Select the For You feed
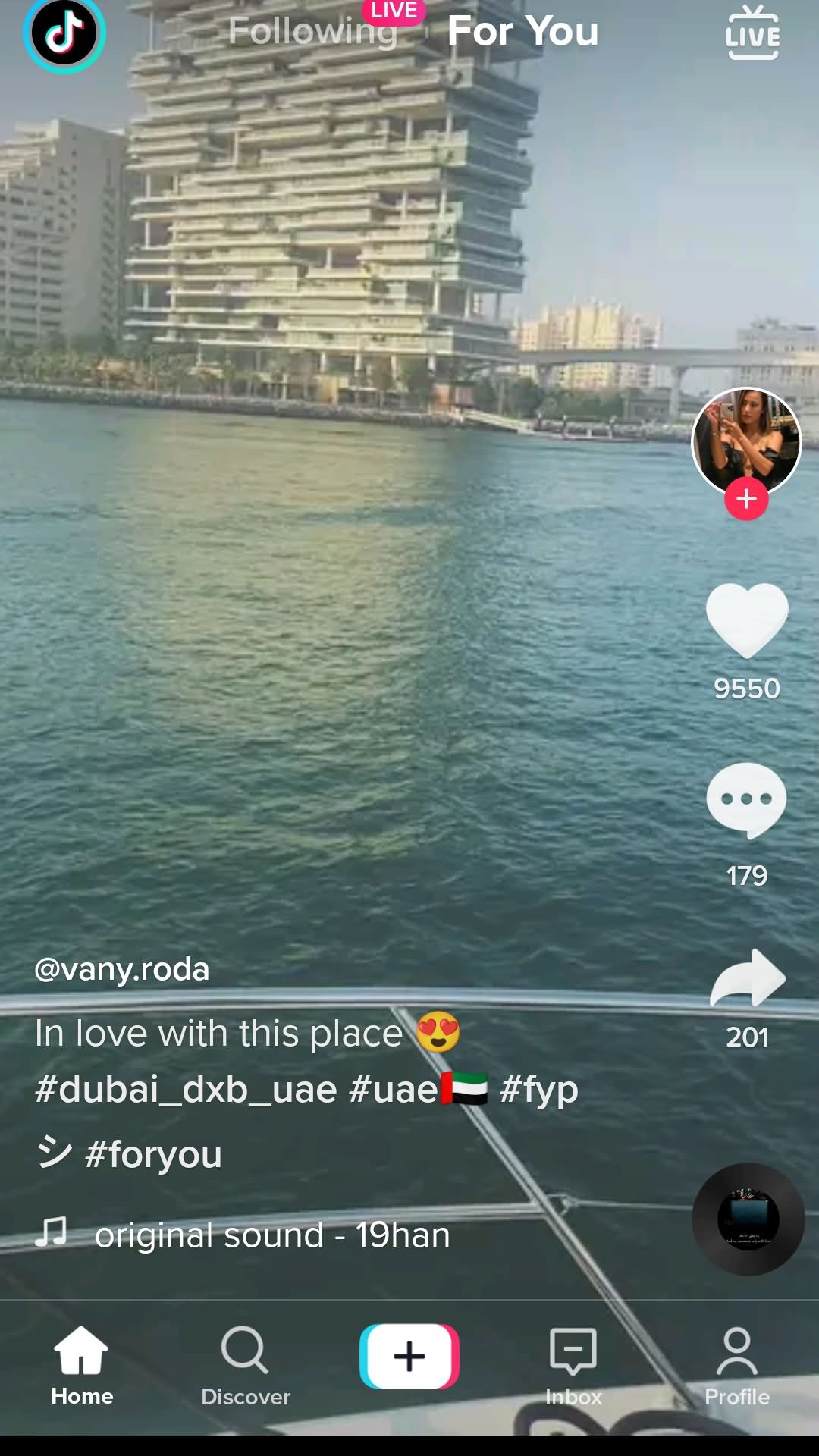The image size is (819, 1456). [x=523, y=31]
